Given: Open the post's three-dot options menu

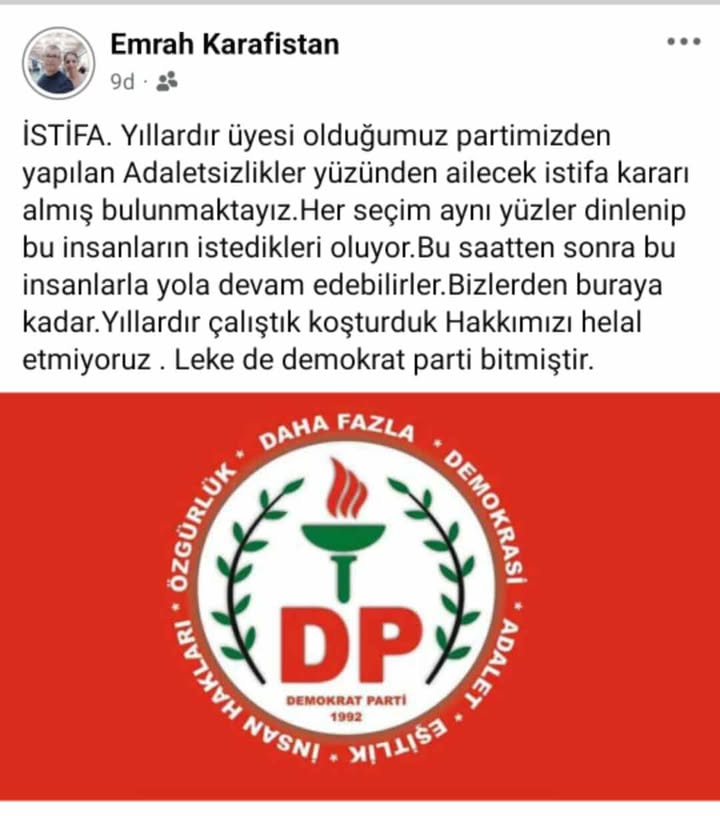Looking at the screenshot, I should (683, 42).
